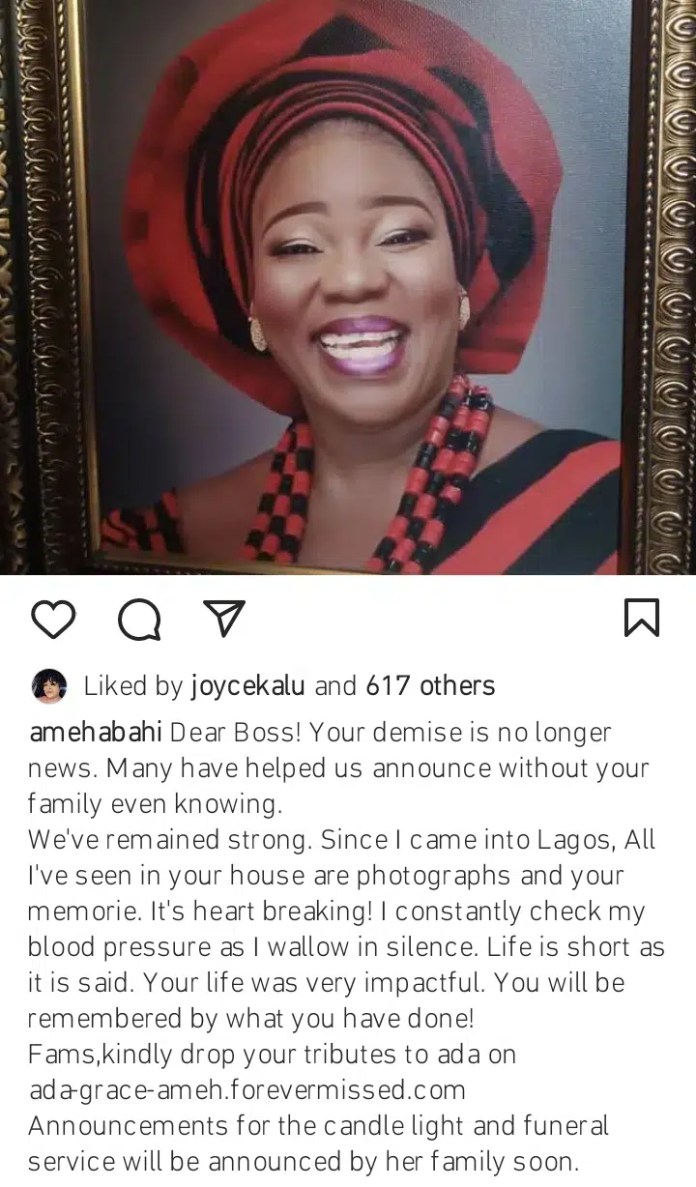Like the post with the heart icon
Screen dimensions: 696x1187
pyautogui.click(x=54, y=619)
